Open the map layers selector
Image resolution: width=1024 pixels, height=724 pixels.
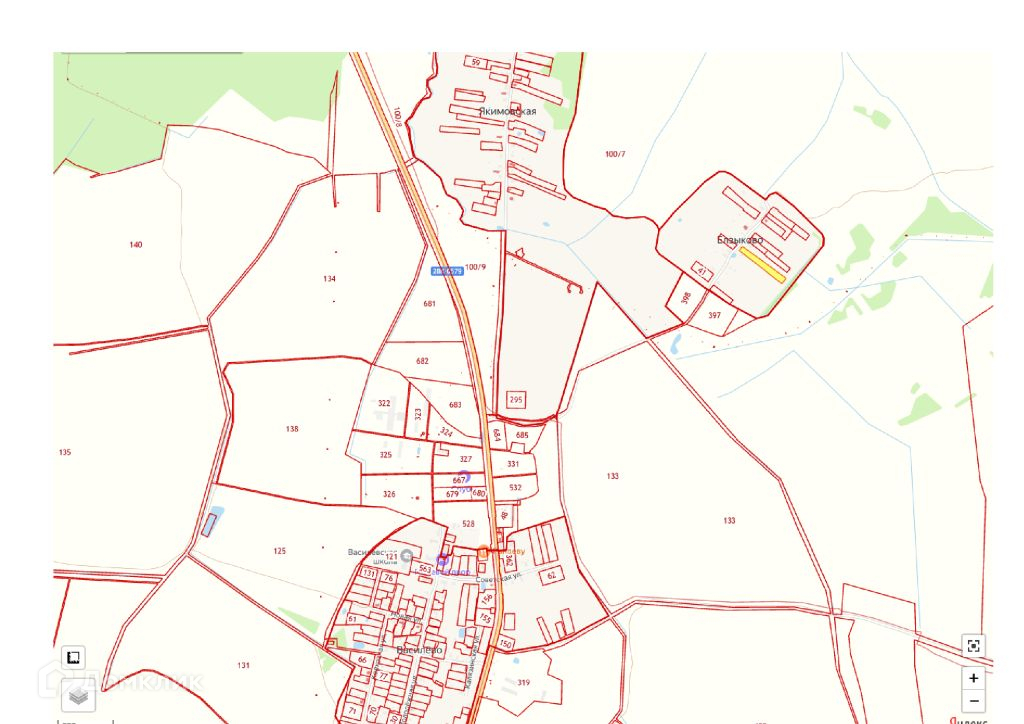tap(78, 693)
